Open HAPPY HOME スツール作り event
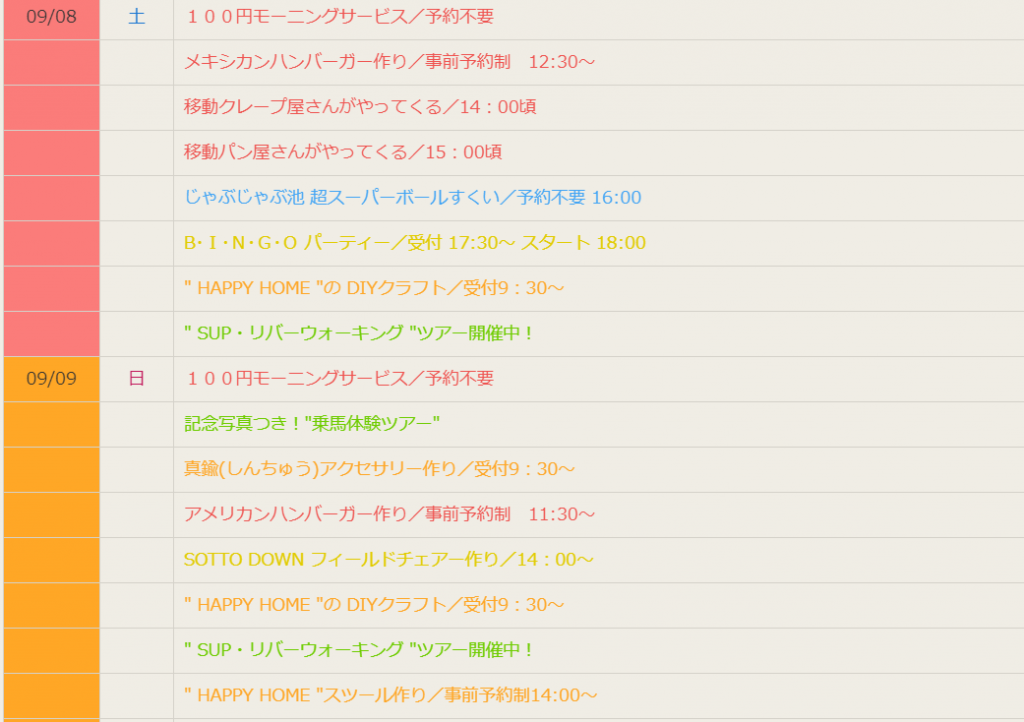This screenshot has height=722, width=1024. click(391, 694)
